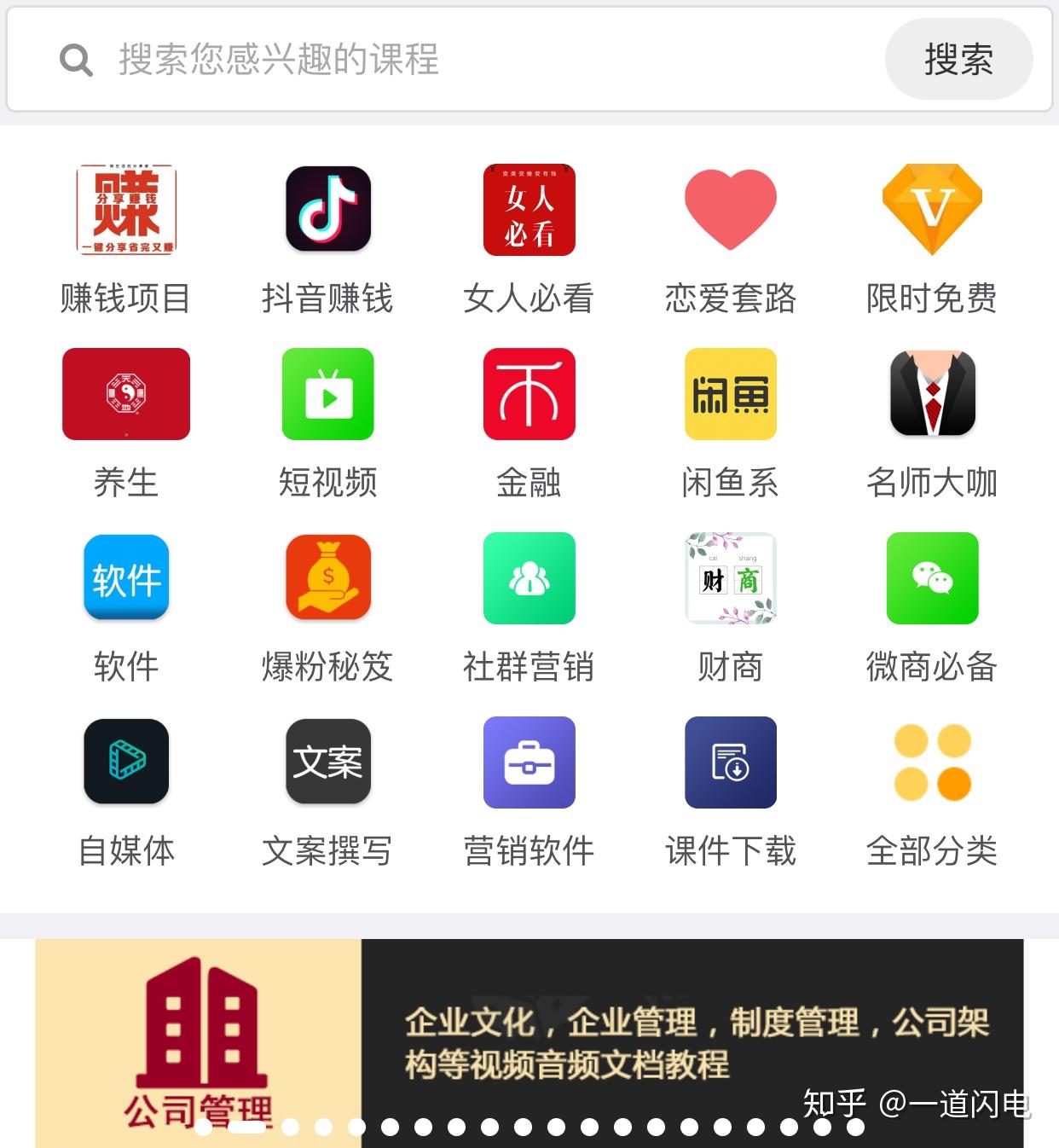Tap the 社群营销 group icon

[x=529, y=578]
